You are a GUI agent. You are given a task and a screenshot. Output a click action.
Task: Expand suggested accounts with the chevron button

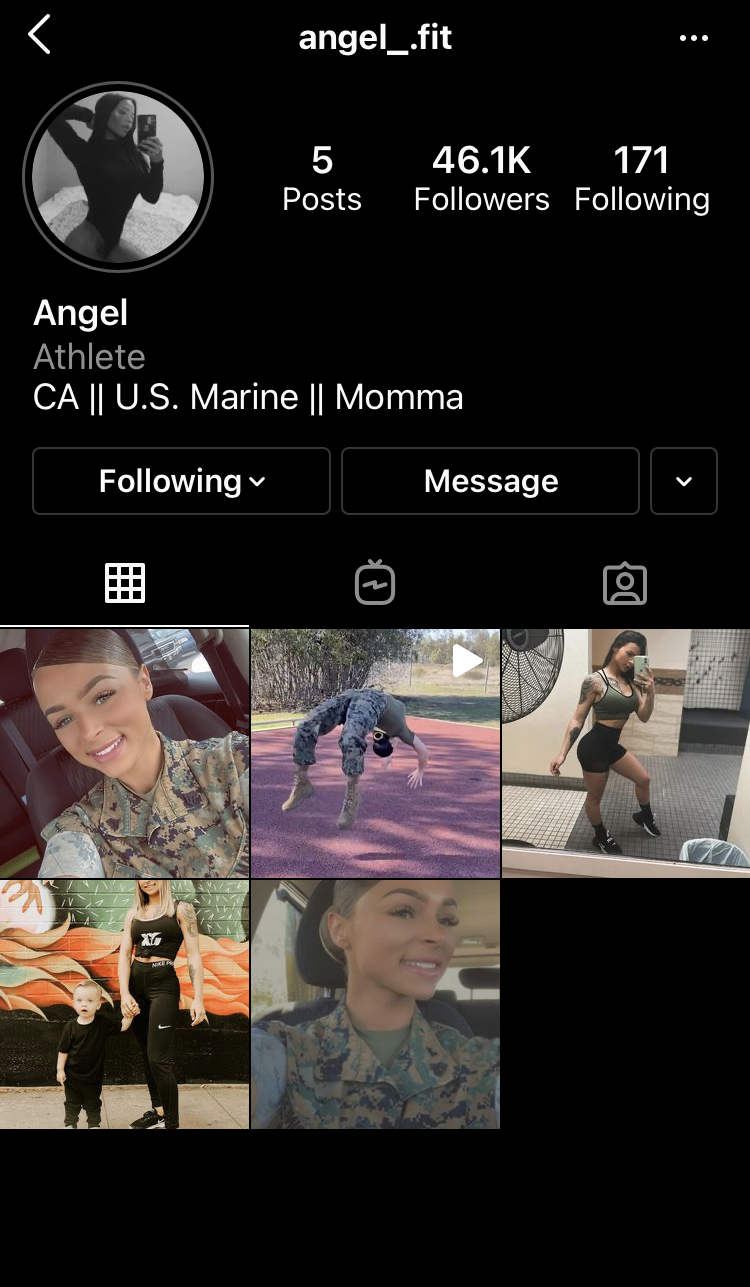point(684,481)
